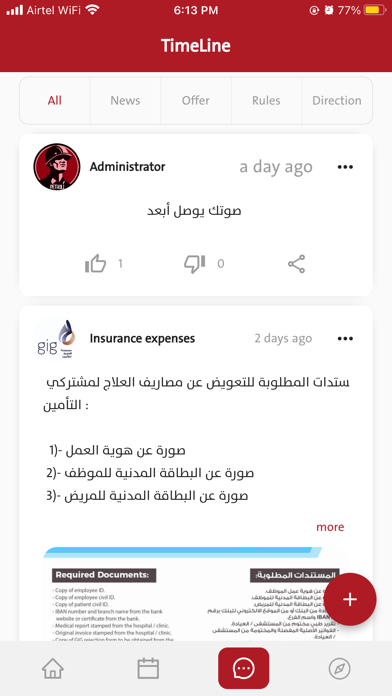Image resolution: width=392 pixels, height=696 pixels.
Task: Switch to the News tab
Action: [x=125, y=101]
